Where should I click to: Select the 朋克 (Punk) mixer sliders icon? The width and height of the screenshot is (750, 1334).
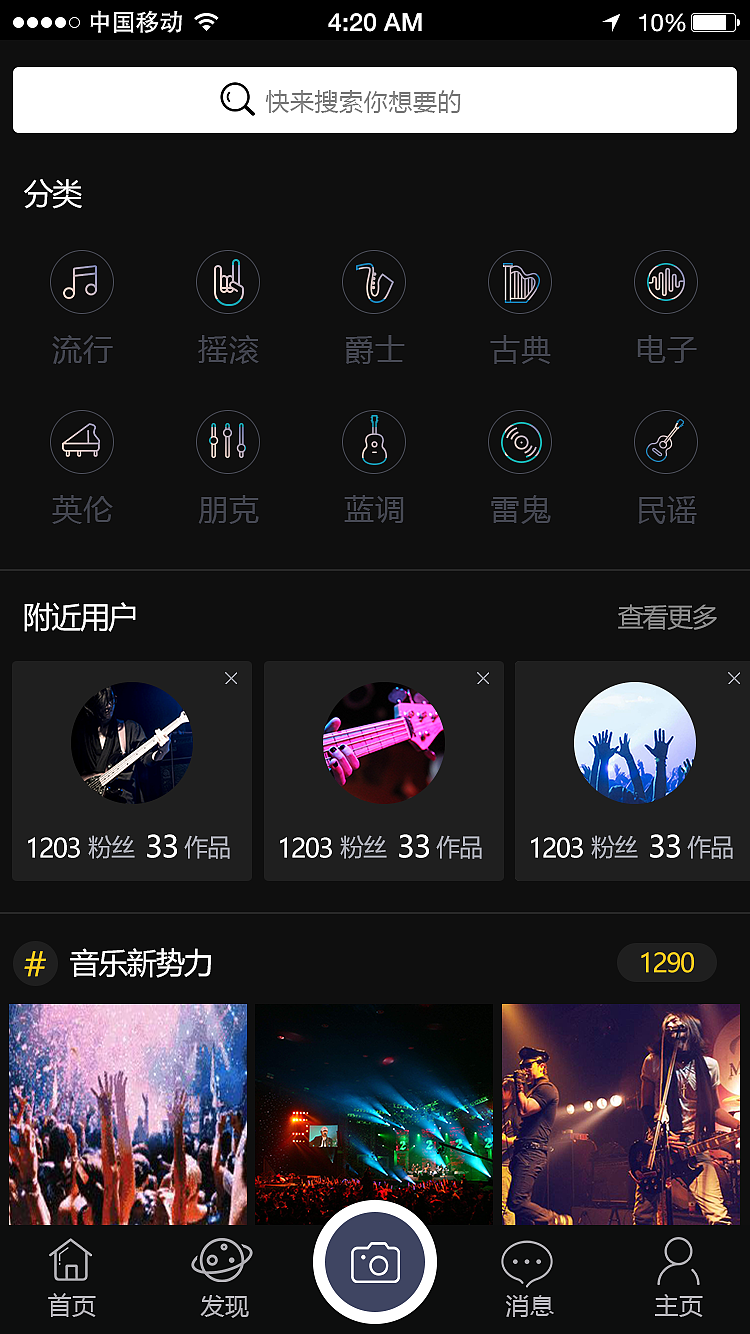click(228, 442)
